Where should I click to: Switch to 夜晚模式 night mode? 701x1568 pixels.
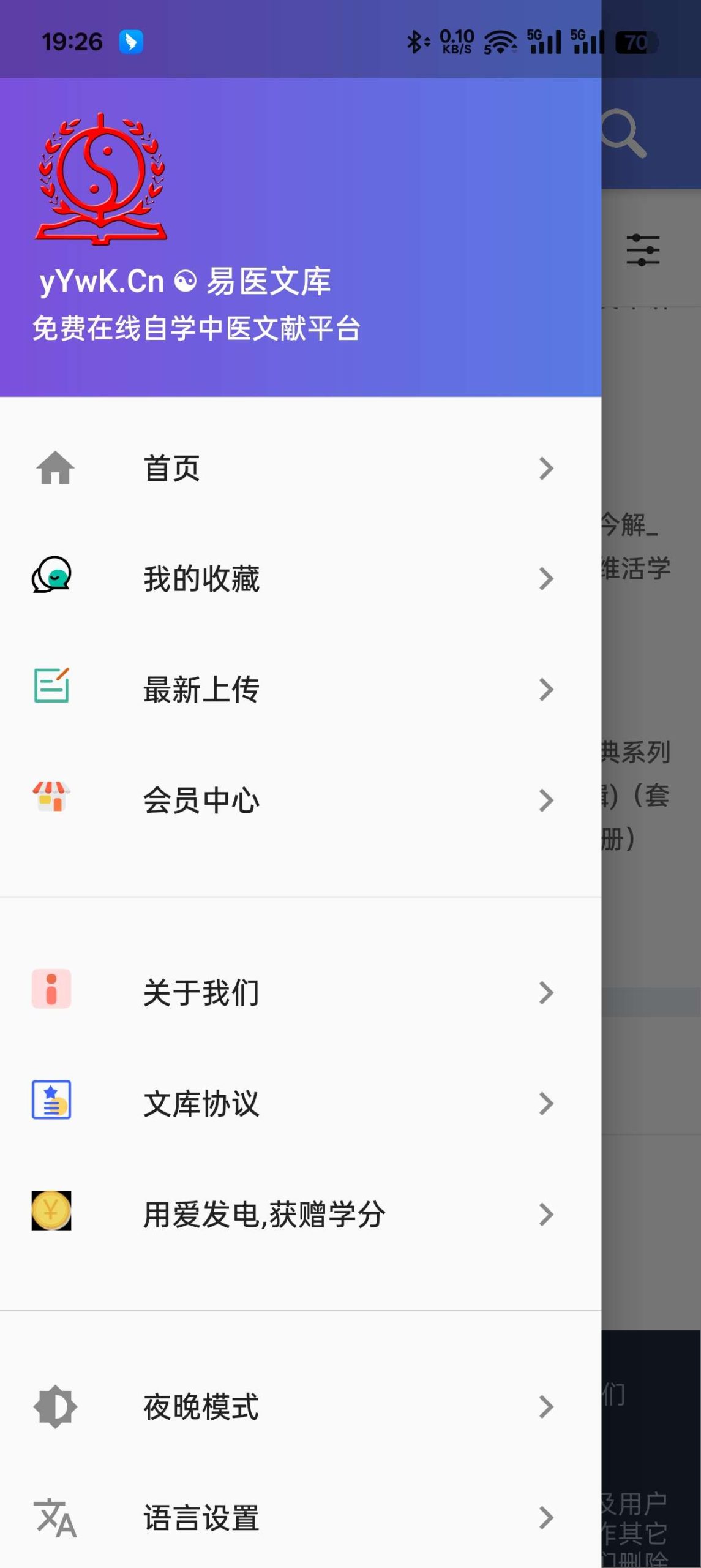tap(301, 1407)
